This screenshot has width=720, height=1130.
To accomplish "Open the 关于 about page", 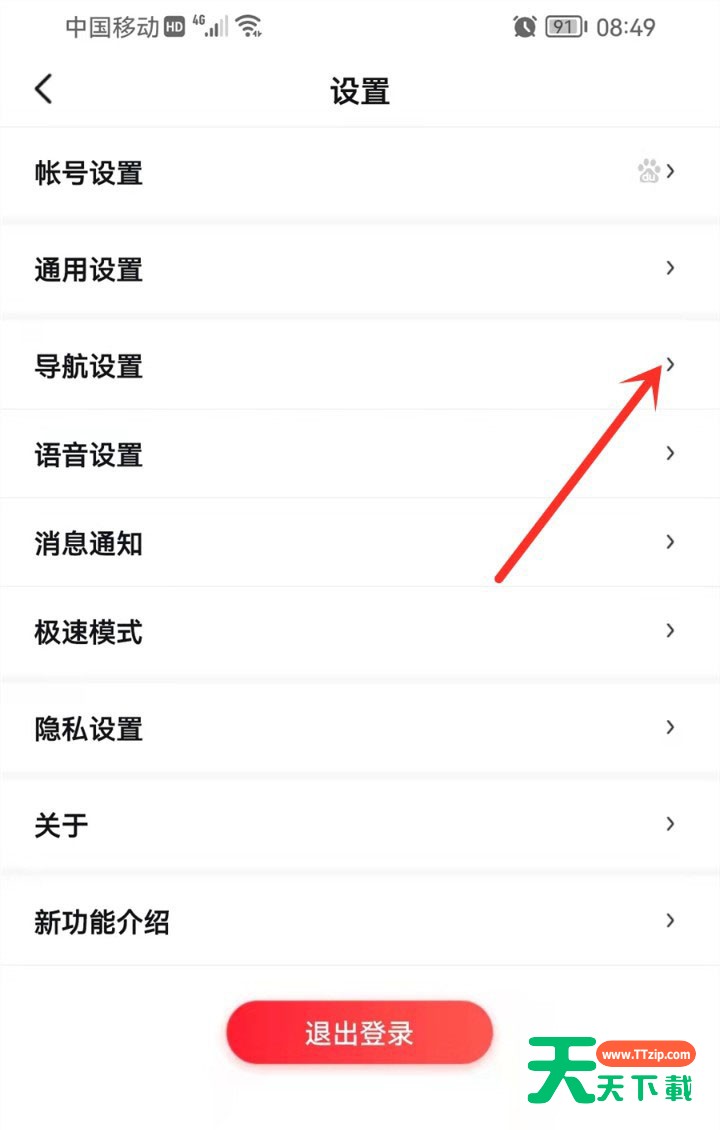I will pos(360,825).
